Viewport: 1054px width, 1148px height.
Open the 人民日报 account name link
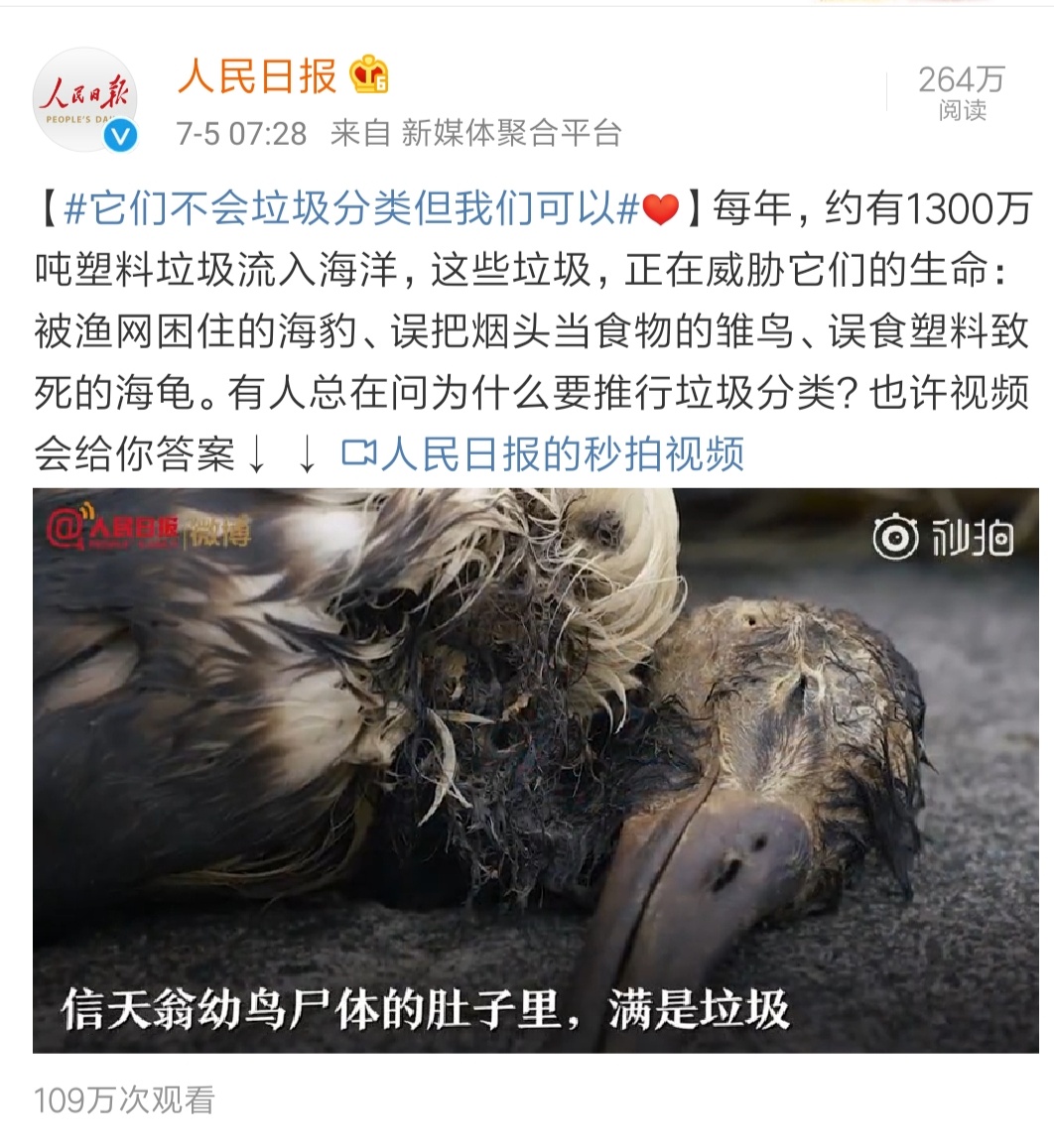pos(257,75)
